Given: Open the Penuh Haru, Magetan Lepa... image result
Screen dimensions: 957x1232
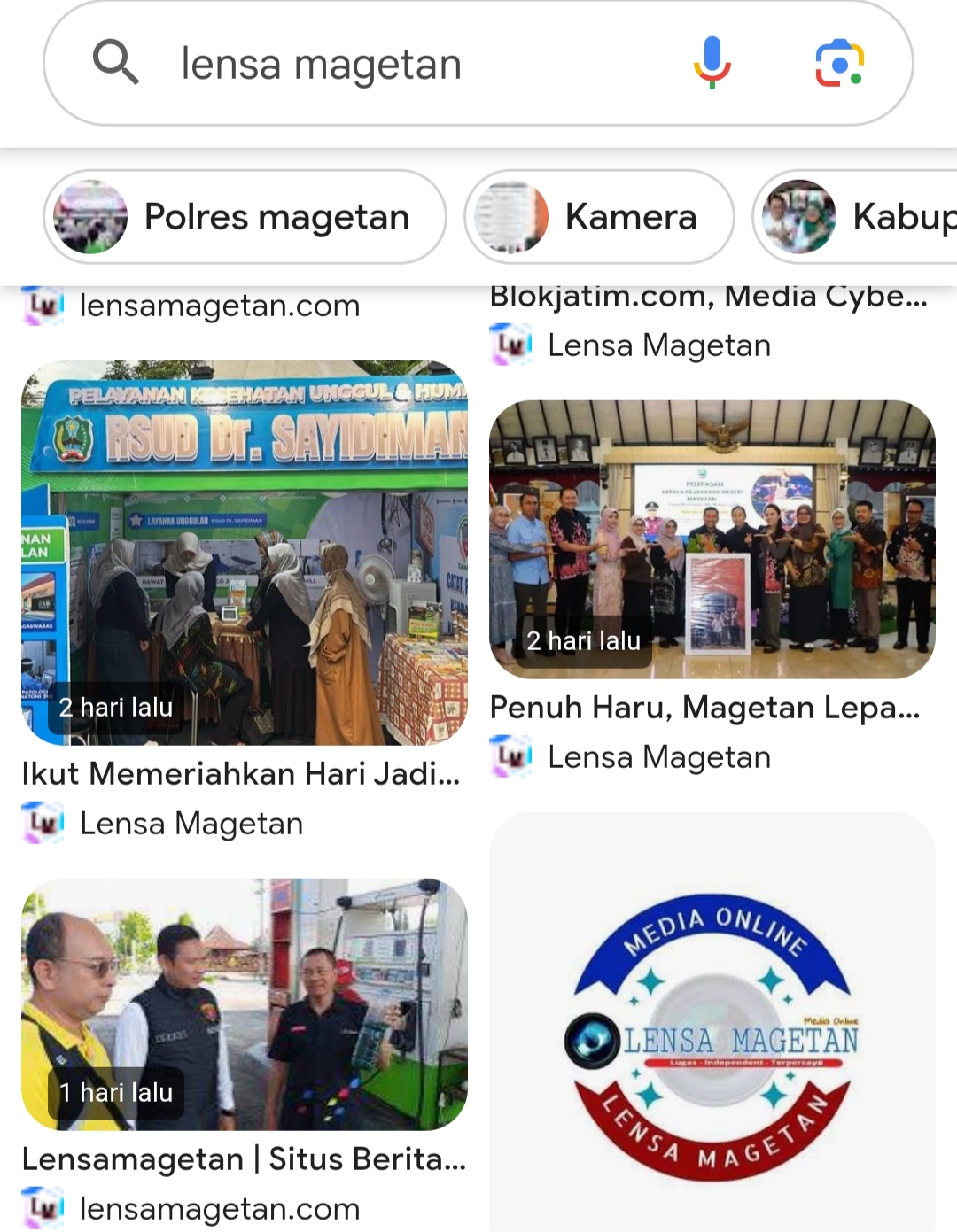Looking at the screenshot, I should tap(712, 539).
